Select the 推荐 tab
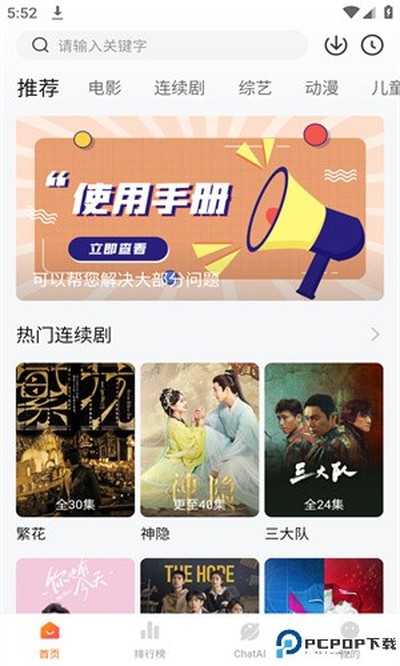Image resolution: width=400 pixels, height=666 pixels. coord(38,88)
